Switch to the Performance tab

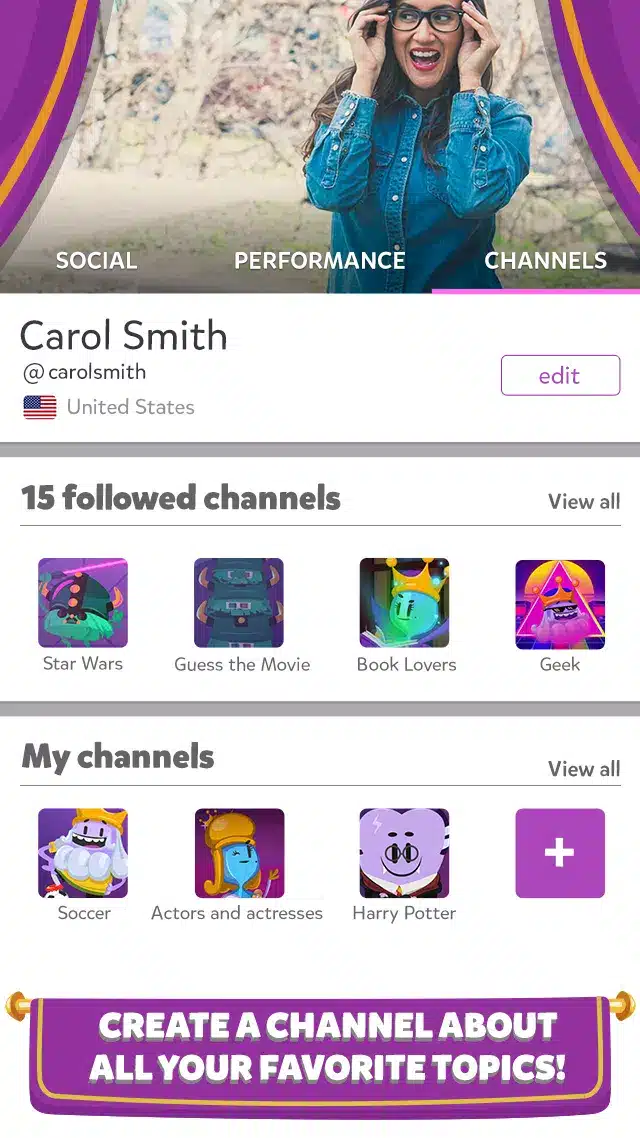coord(319,261)
